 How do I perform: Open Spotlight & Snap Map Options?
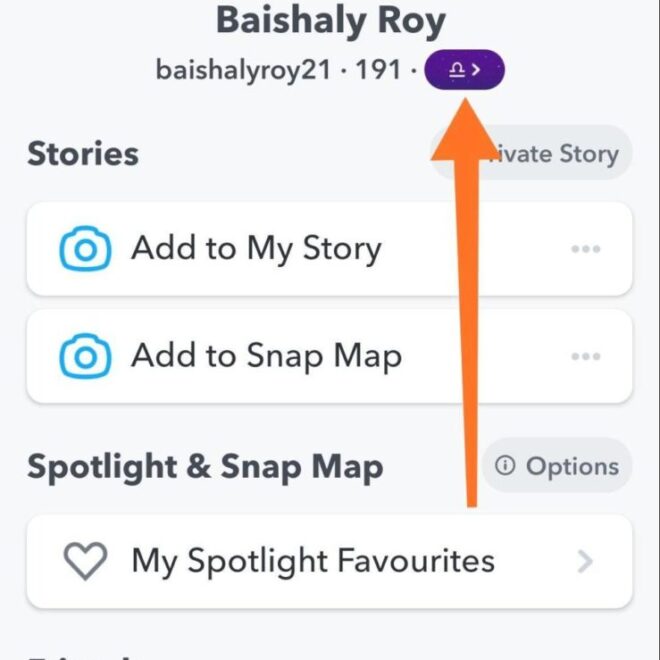[x=557, y=466]
